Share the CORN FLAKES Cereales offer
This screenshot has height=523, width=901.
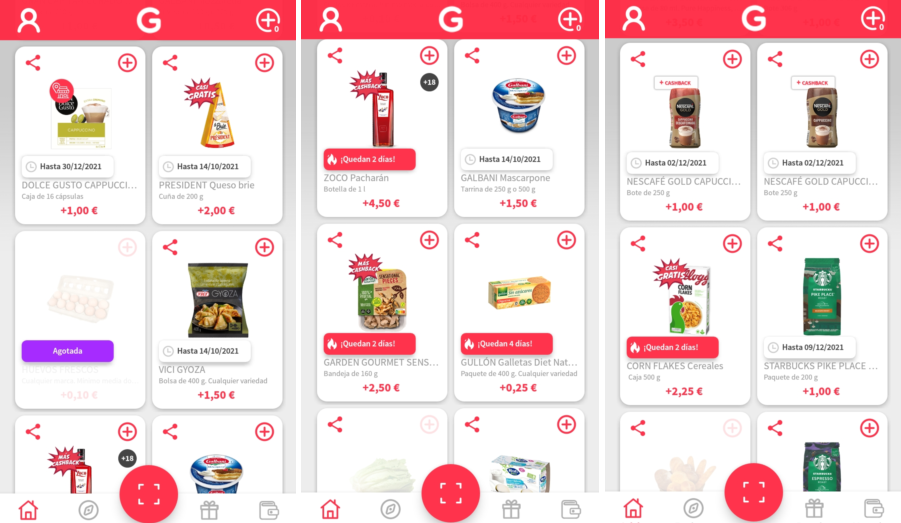click(638, 243)
